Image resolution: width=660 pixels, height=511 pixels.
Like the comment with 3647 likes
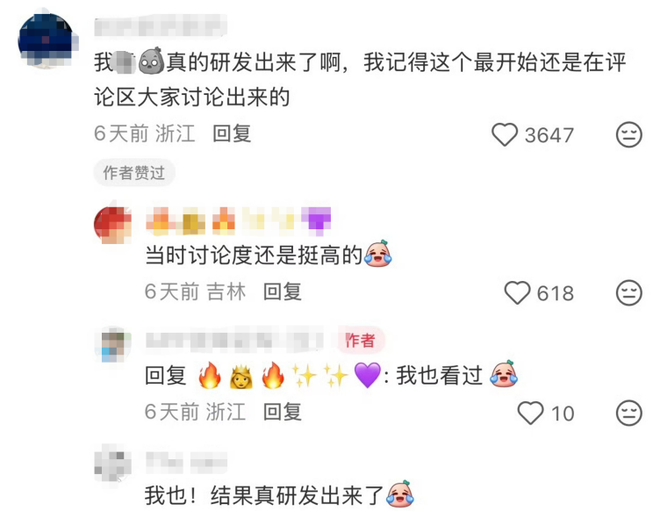(x=505, y=134)
